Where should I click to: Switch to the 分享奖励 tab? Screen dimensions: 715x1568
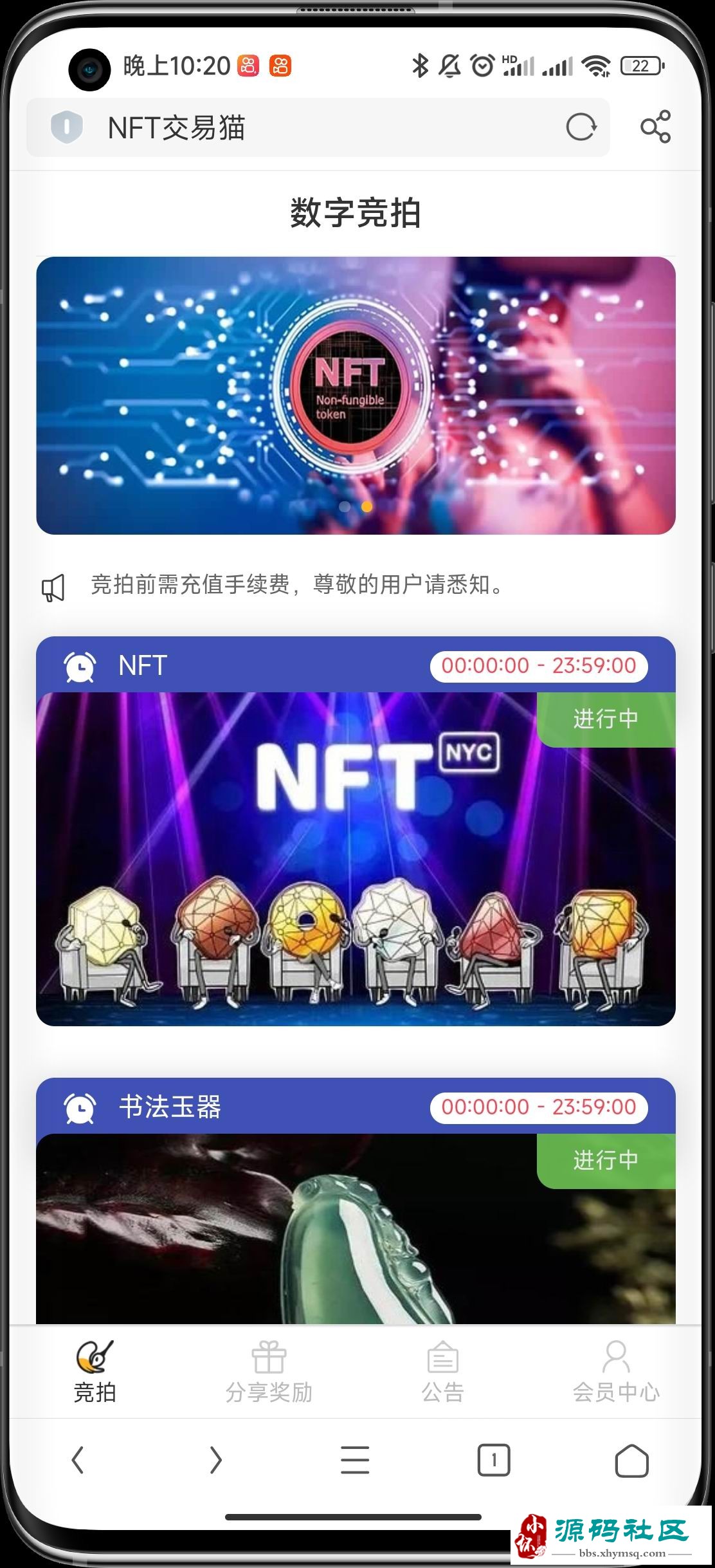click(269, 1372)
